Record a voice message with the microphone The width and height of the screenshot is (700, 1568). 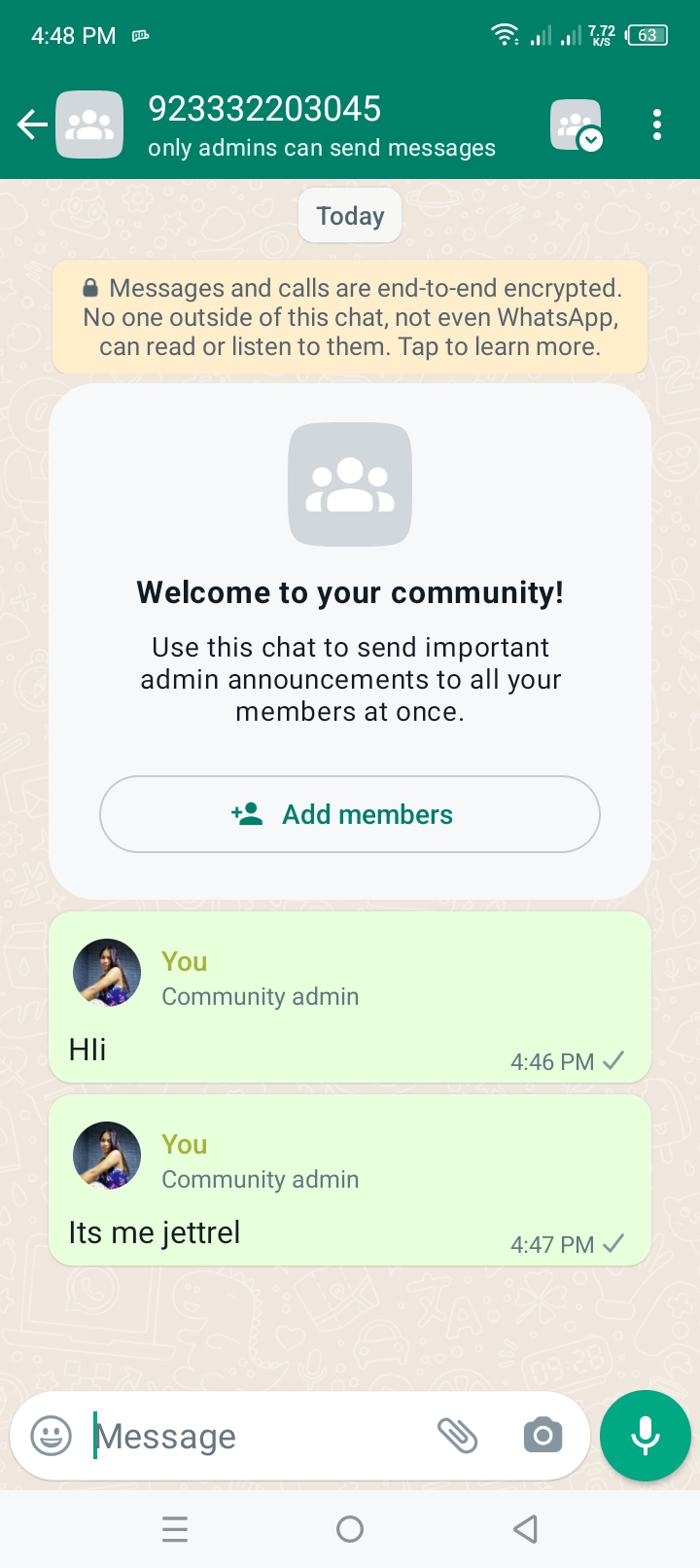[646, 1436]
